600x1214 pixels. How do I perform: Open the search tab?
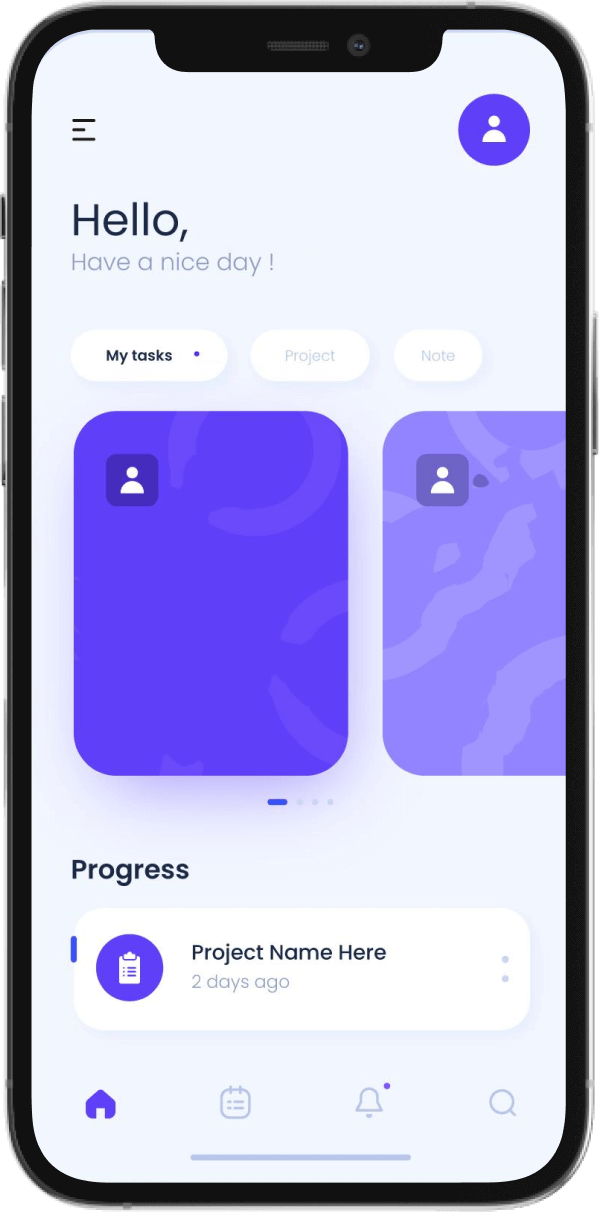tap(502, 1103)
